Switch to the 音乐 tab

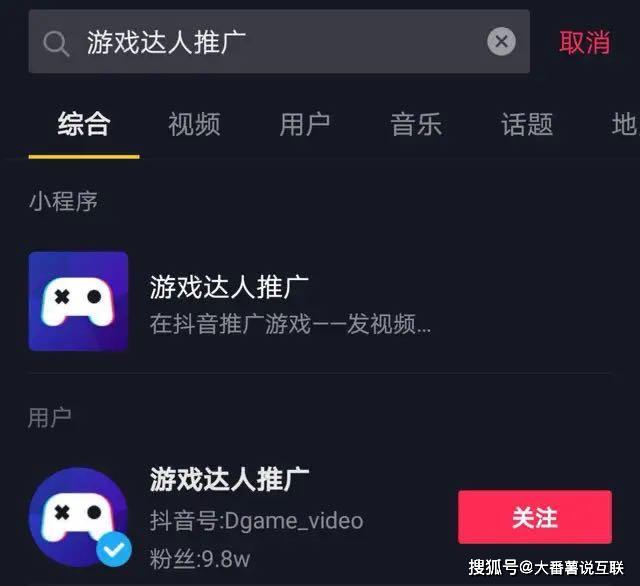click(x=416, y=124)
